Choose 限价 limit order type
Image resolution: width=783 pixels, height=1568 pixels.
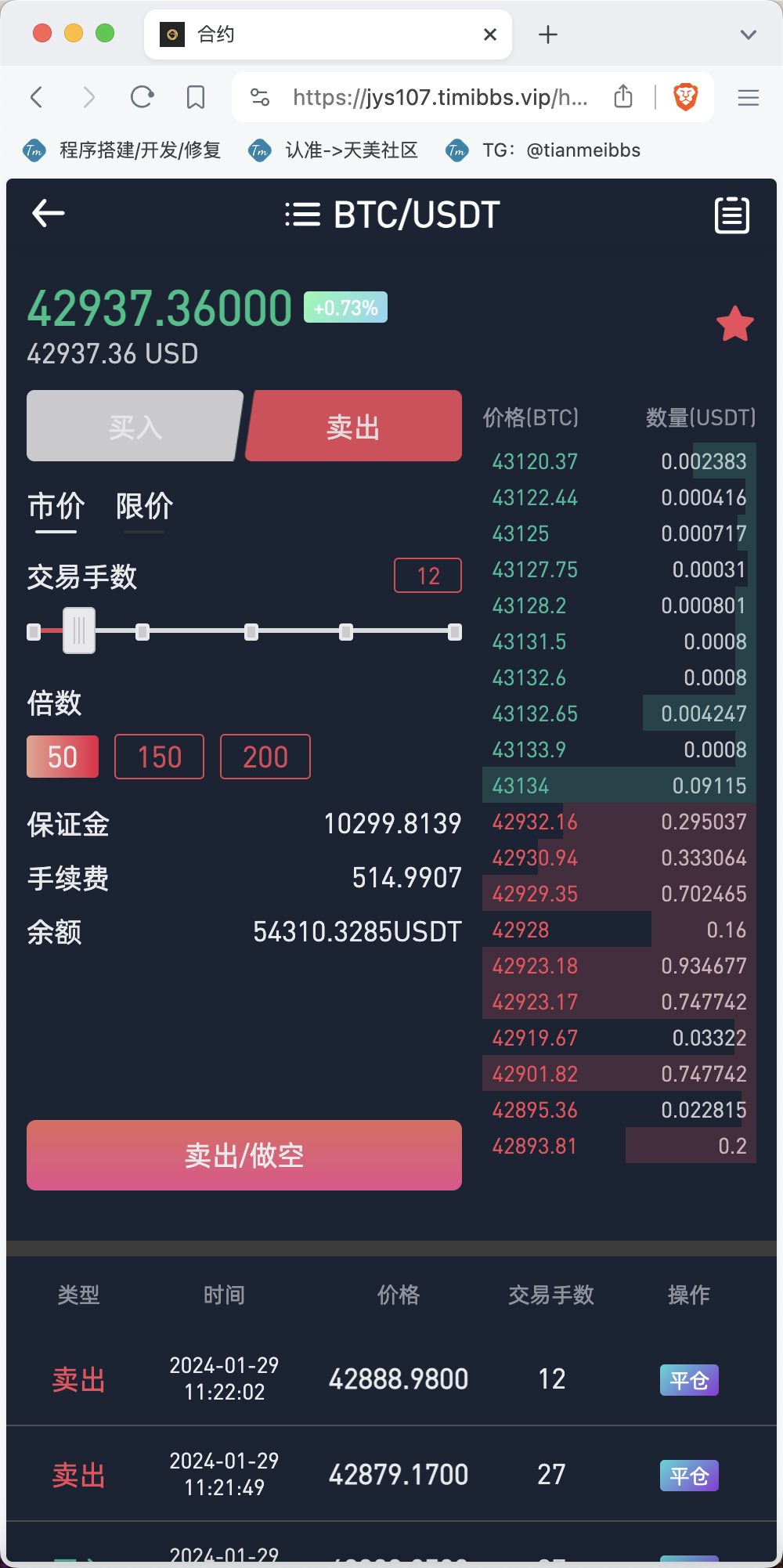coord(144,507)
